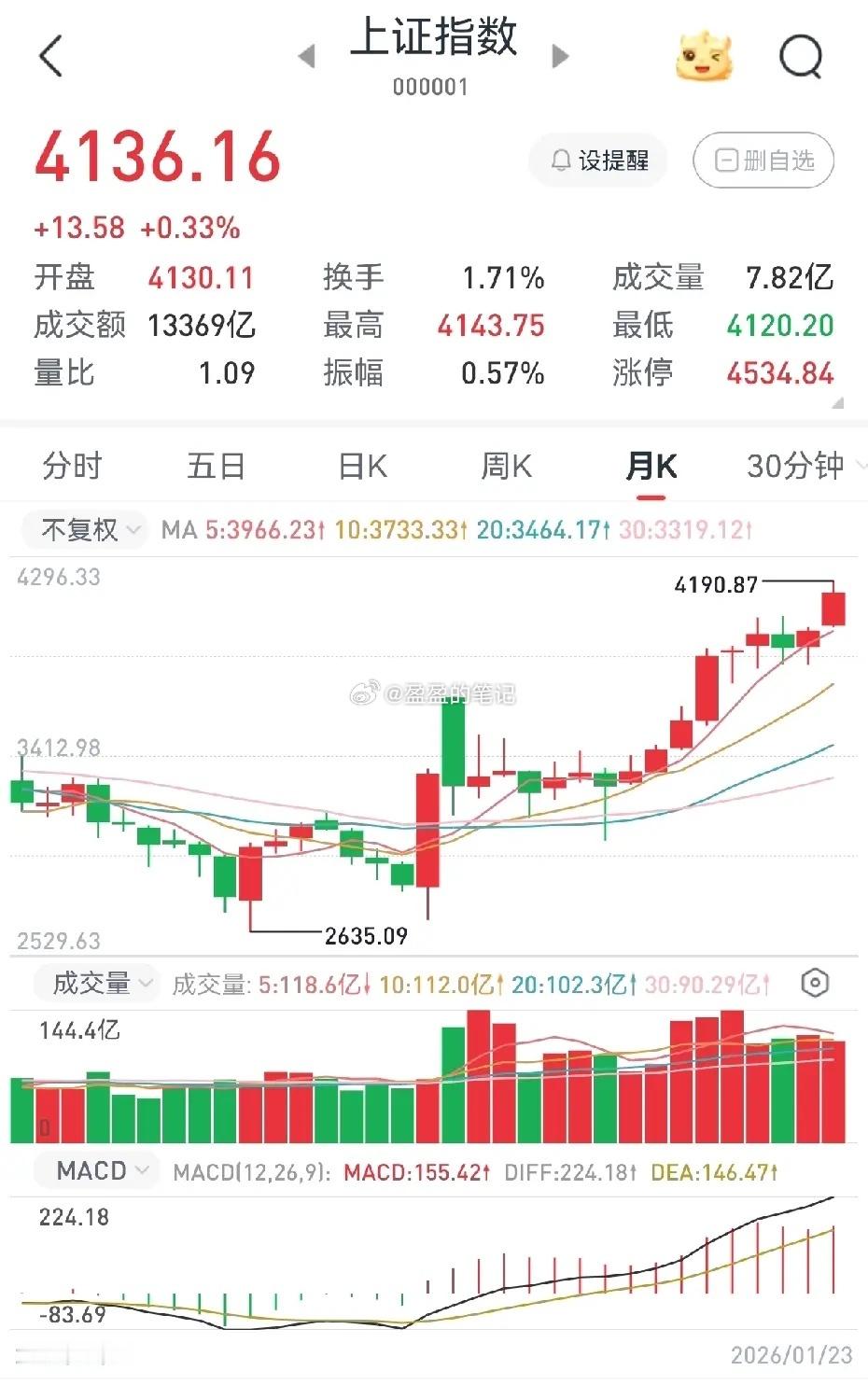The width and height of the screenshot is (868, 1385).
Task: Expand more chart periods beside 30分钟
Action: click(861, 465)
